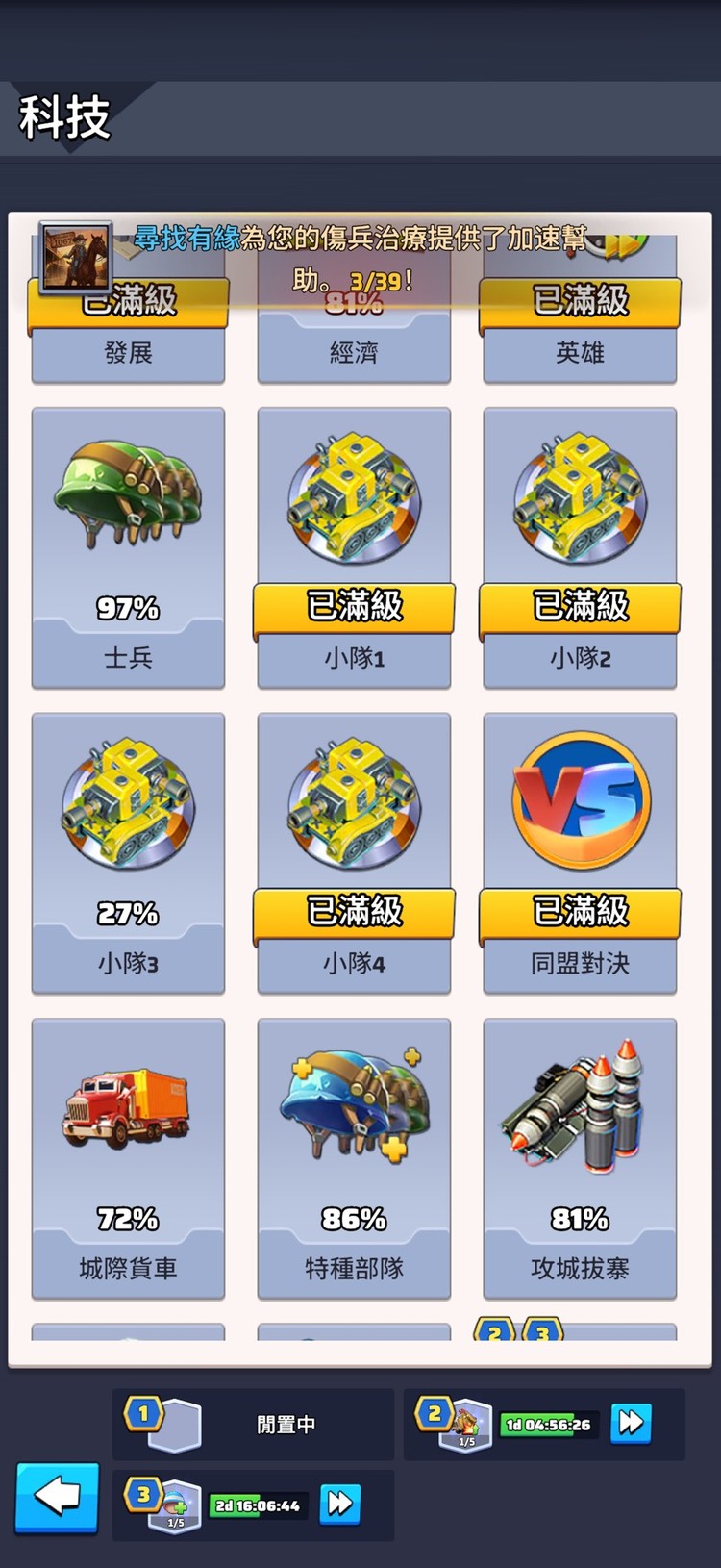Screen dimensions: 721x1568
Task: Click the 經濟 81% progress label
Action: 354,303
